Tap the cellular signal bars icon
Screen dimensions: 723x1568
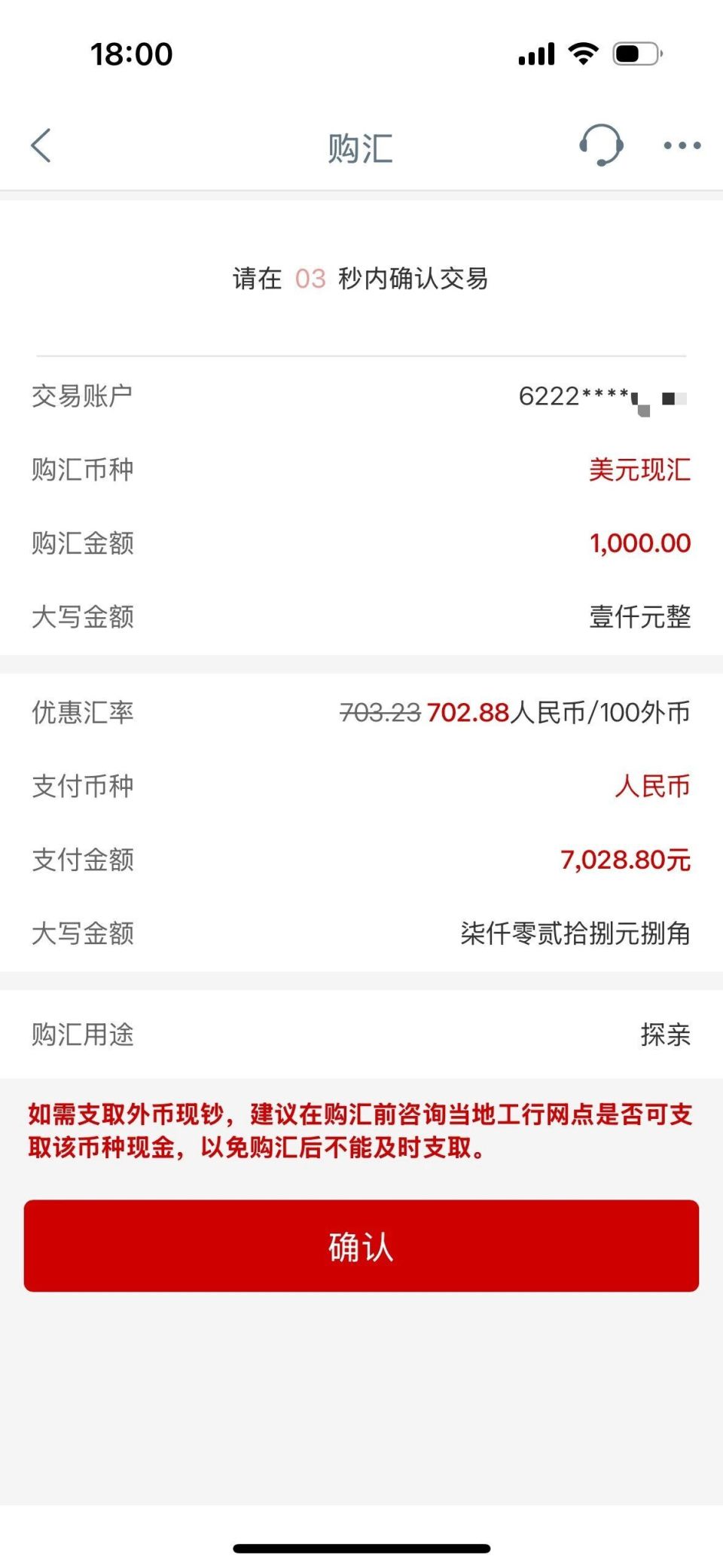tap(536, 53)
